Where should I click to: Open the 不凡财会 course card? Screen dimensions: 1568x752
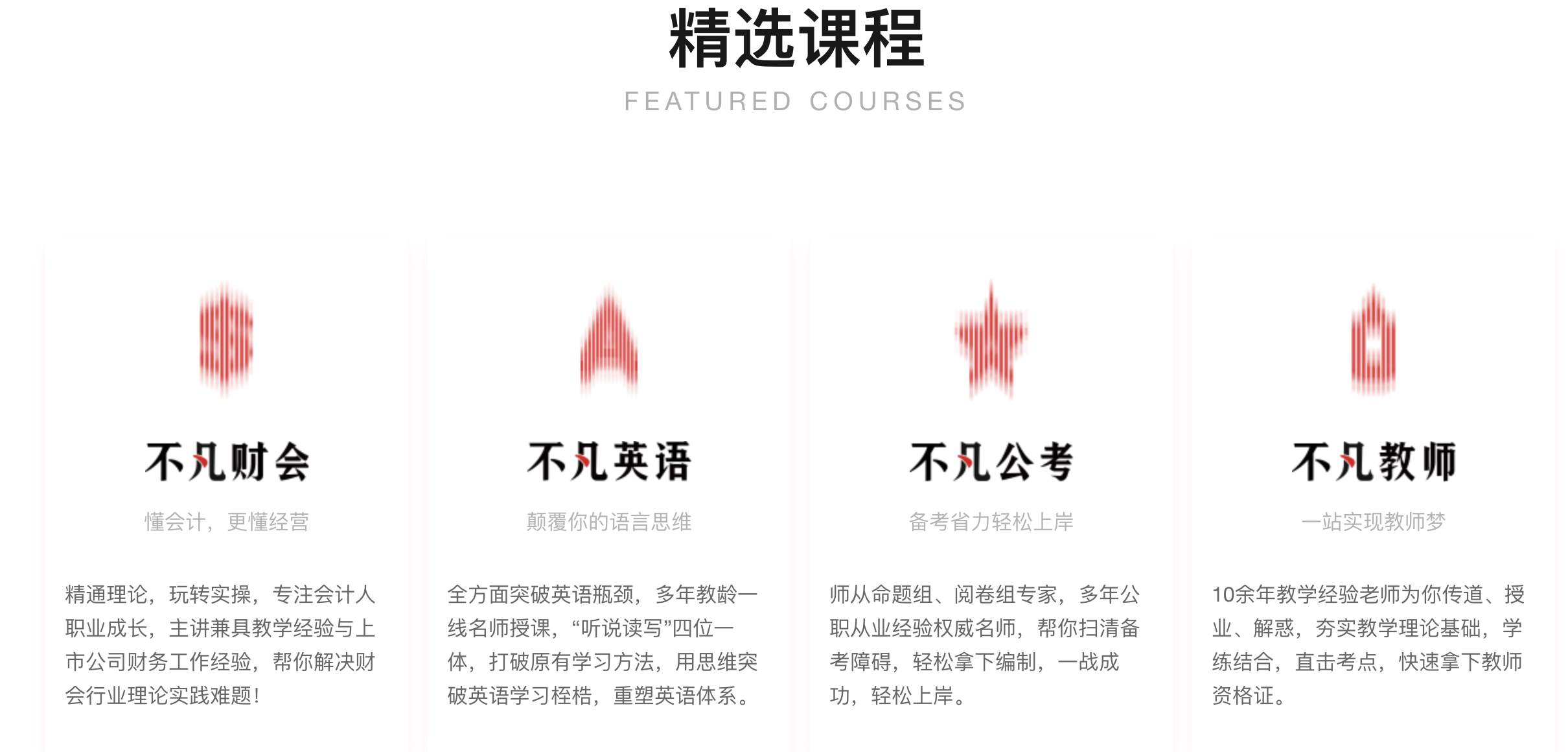click(227, 462)
